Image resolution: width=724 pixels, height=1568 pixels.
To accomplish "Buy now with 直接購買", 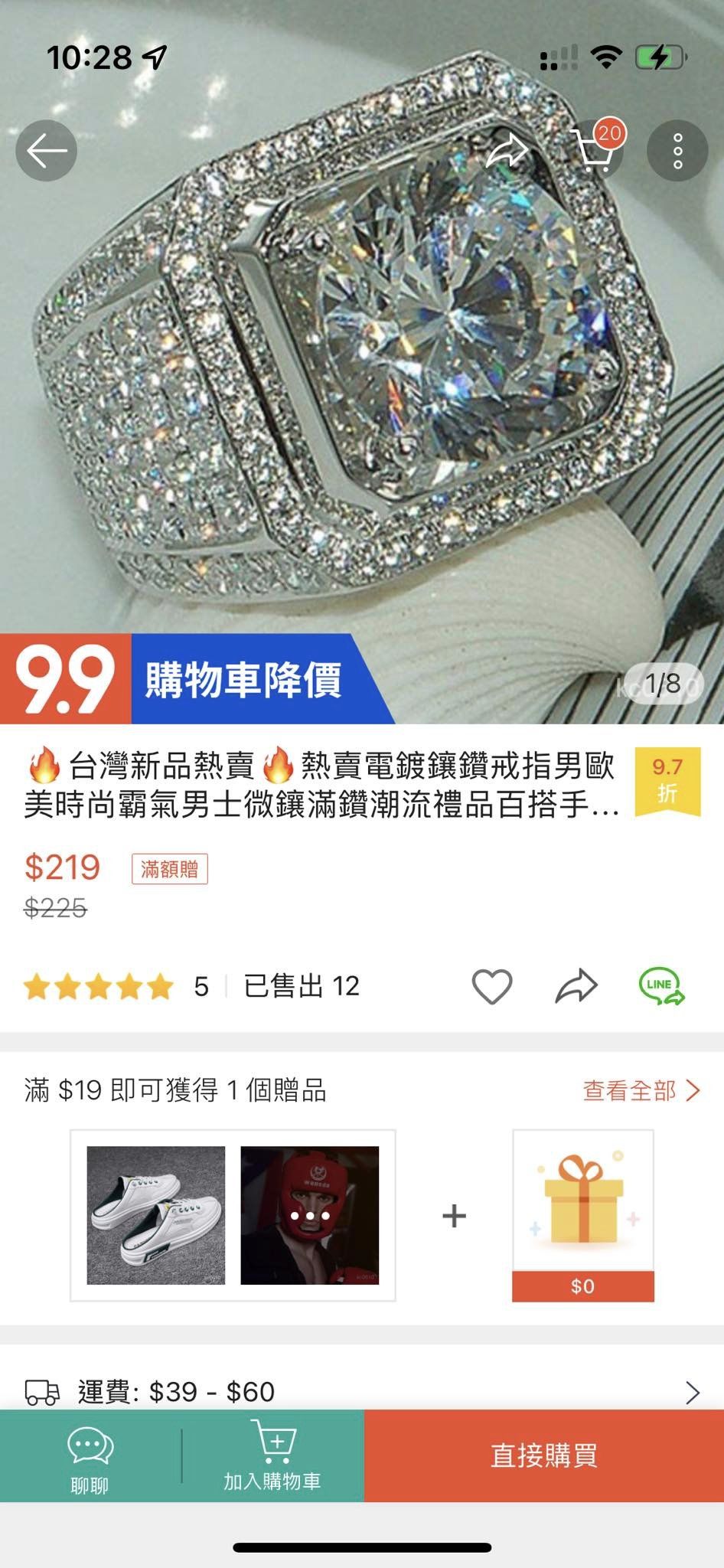I will (544, 1455).
